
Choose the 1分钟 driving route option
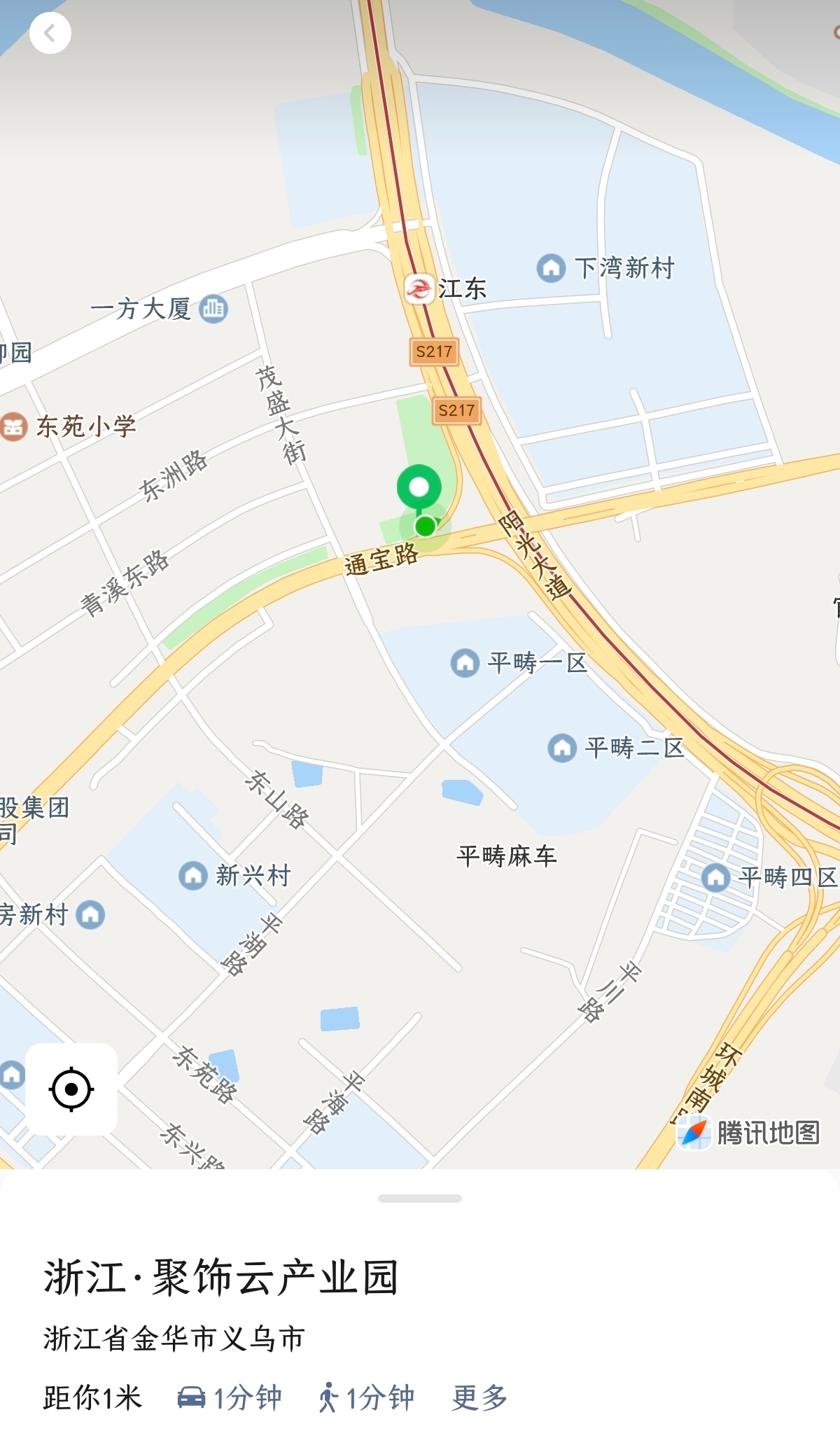coord(230,1397)
